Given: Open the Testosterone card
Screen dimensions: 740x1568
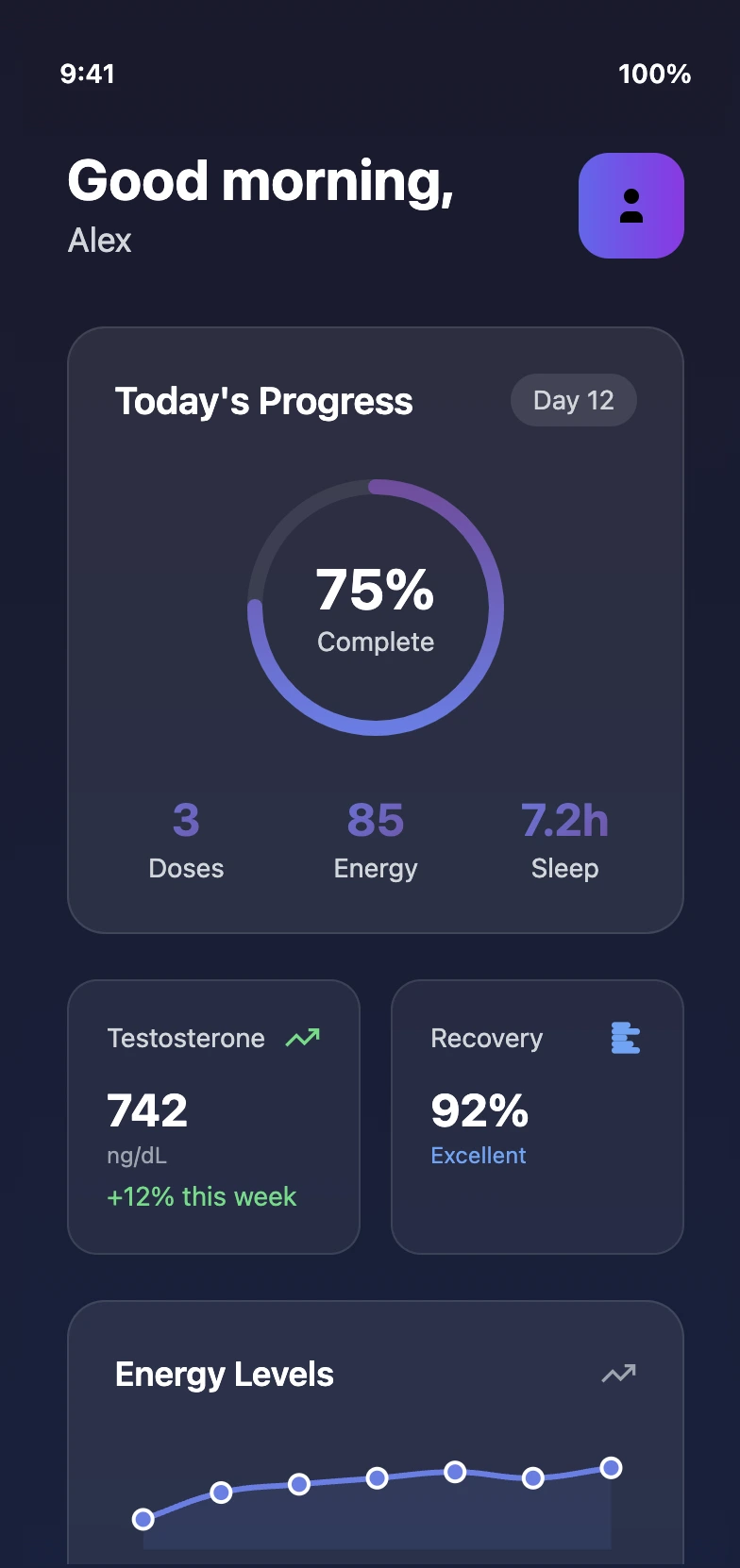Looking at the screenshot, I should (213, 1117).
